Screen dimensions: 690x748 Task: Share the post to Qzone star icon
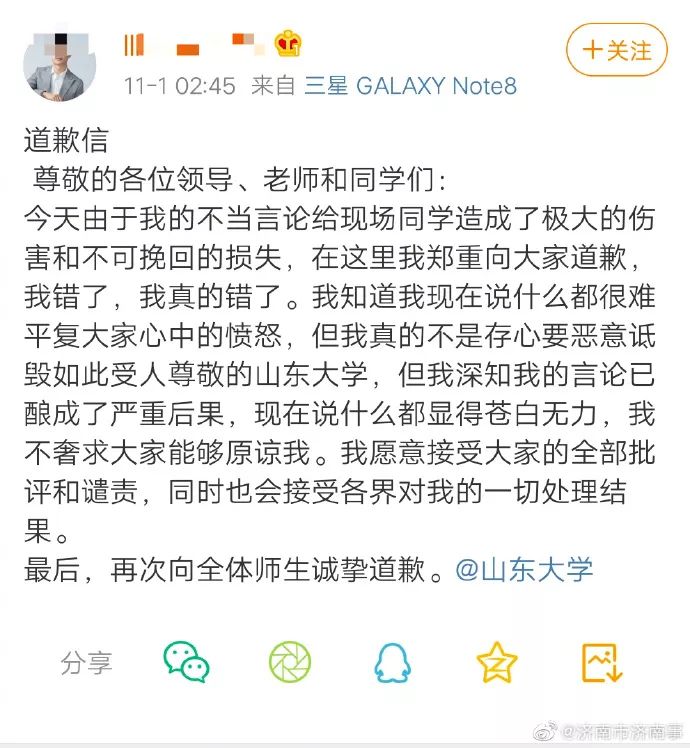(x=497, y=662)
